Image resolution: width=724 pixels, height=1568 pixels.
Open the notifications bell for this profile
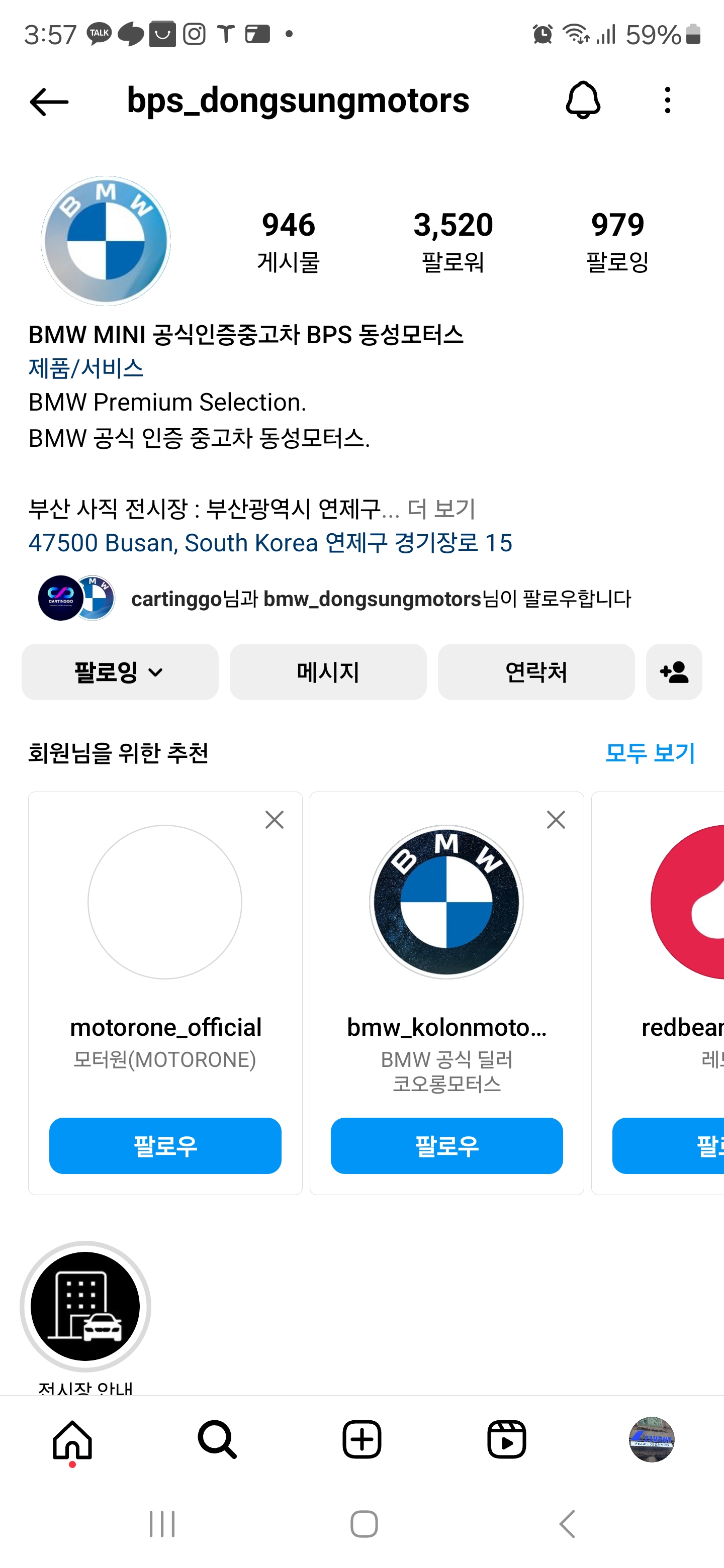coord(583,100)
